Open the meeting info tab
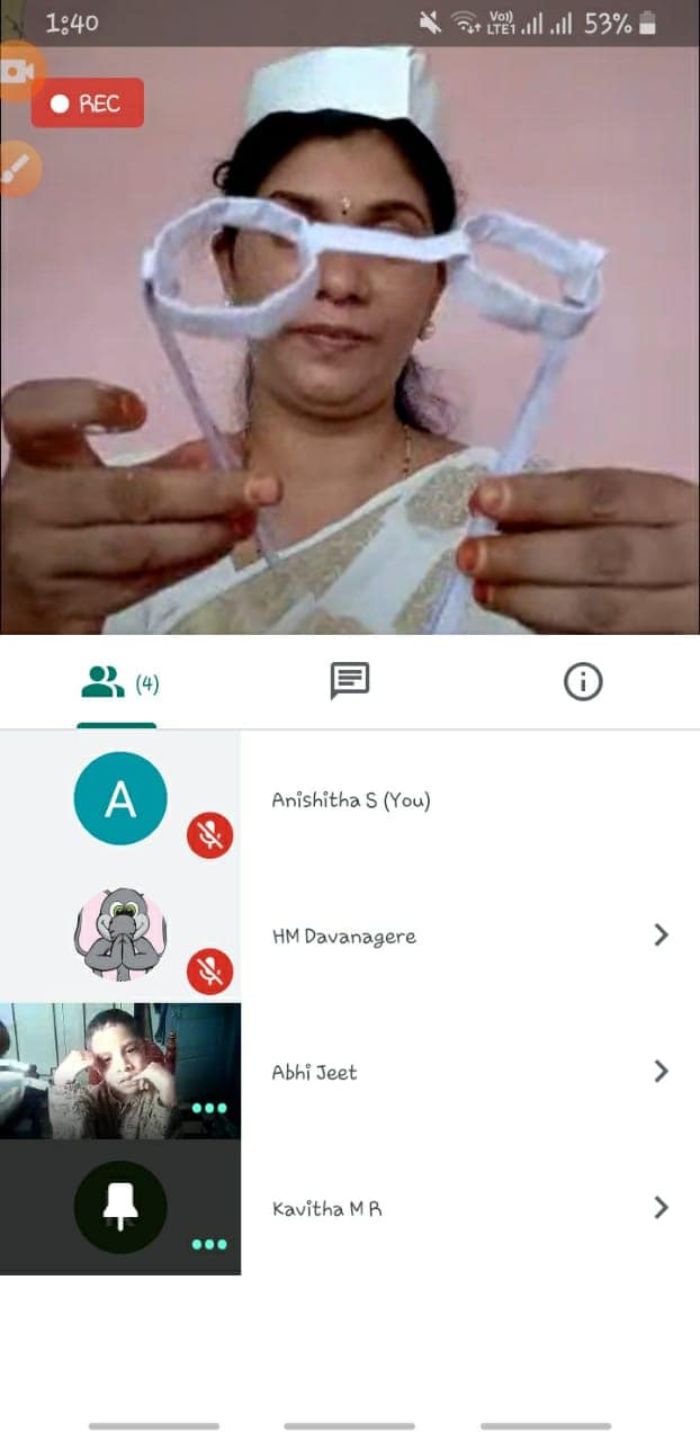 (x=583, y=682)
